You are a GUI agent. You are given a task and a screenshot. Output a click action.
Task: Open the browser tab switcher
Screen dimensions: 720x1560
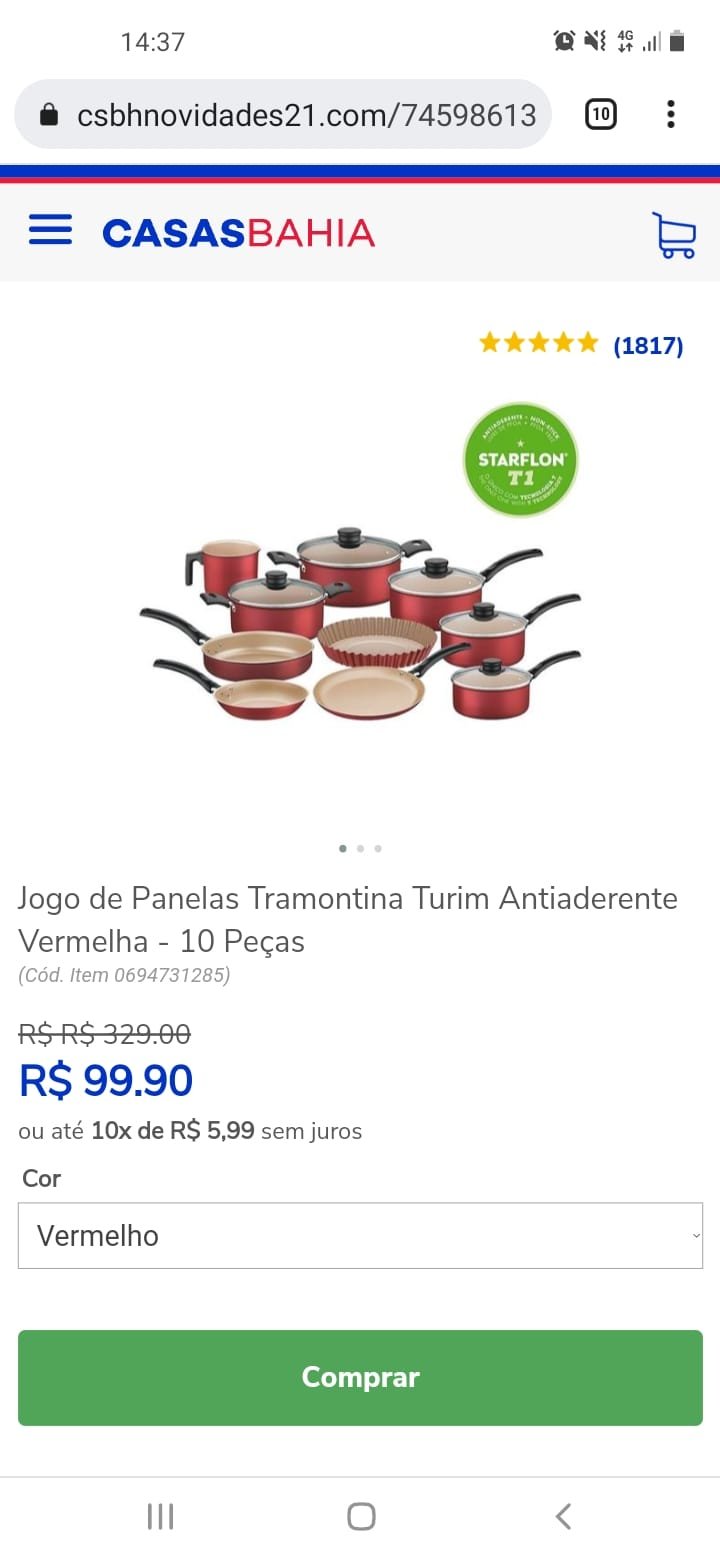click(600, 114)
